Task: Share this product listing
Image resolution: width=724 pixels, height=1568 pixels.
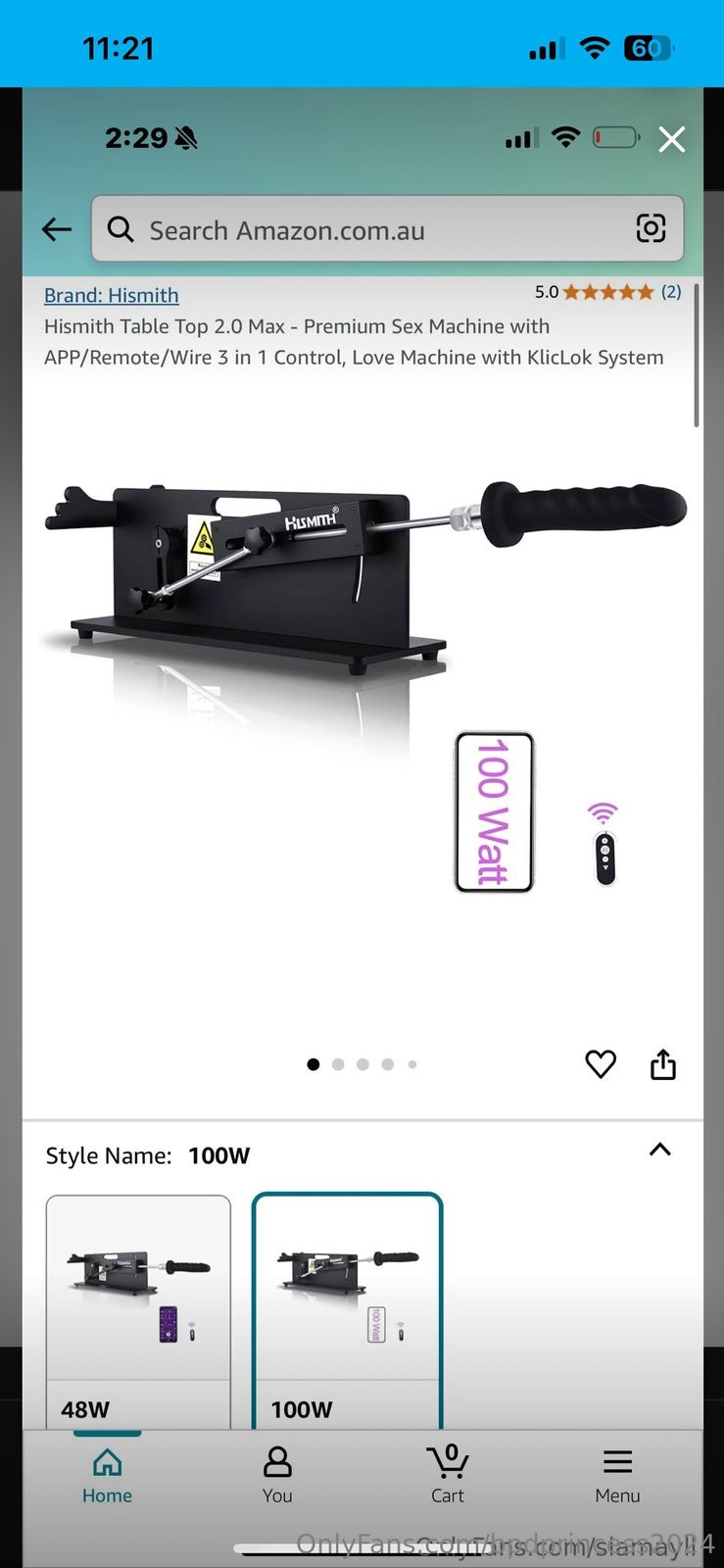Action: 663,1064
